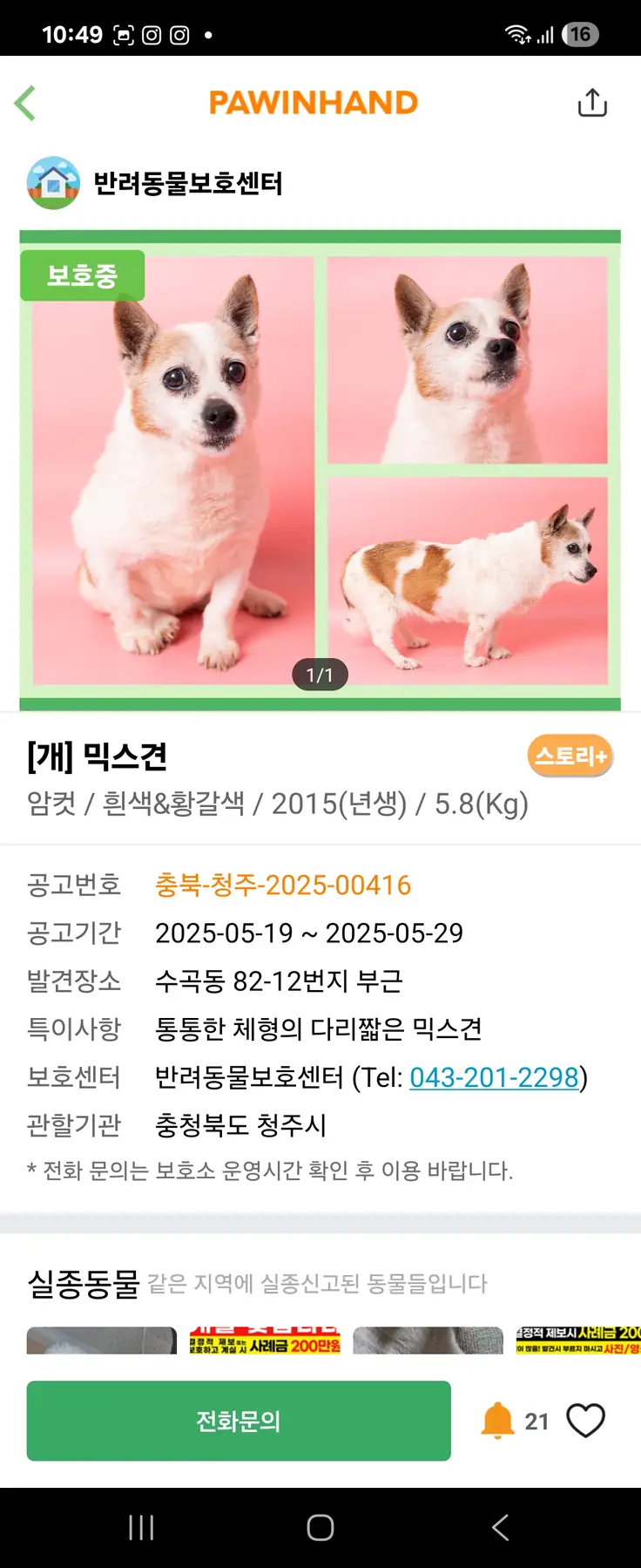641x1568 pixels.
Task: Call the shelter number 043-201-2298
Action: click(x=494, y=1077)
